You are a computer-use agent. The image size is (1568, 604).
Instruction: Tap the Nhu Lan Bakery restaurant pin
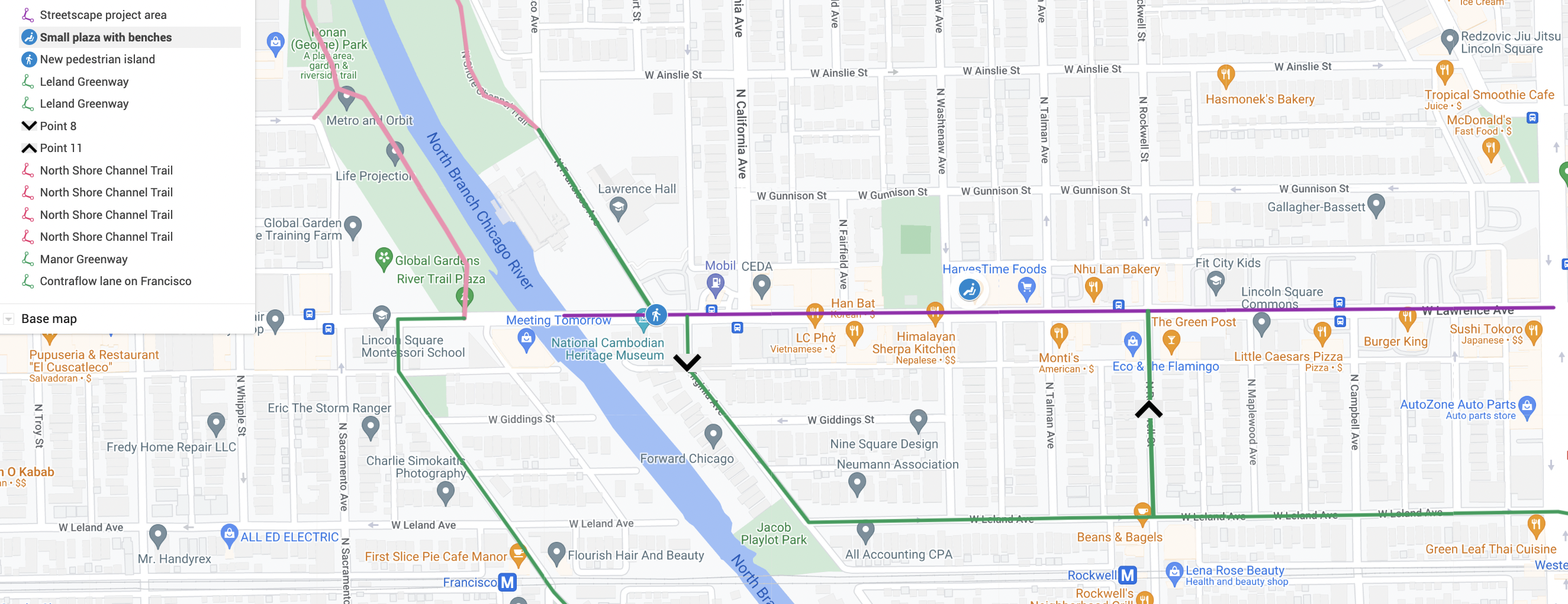click(x=1093, y=287)
